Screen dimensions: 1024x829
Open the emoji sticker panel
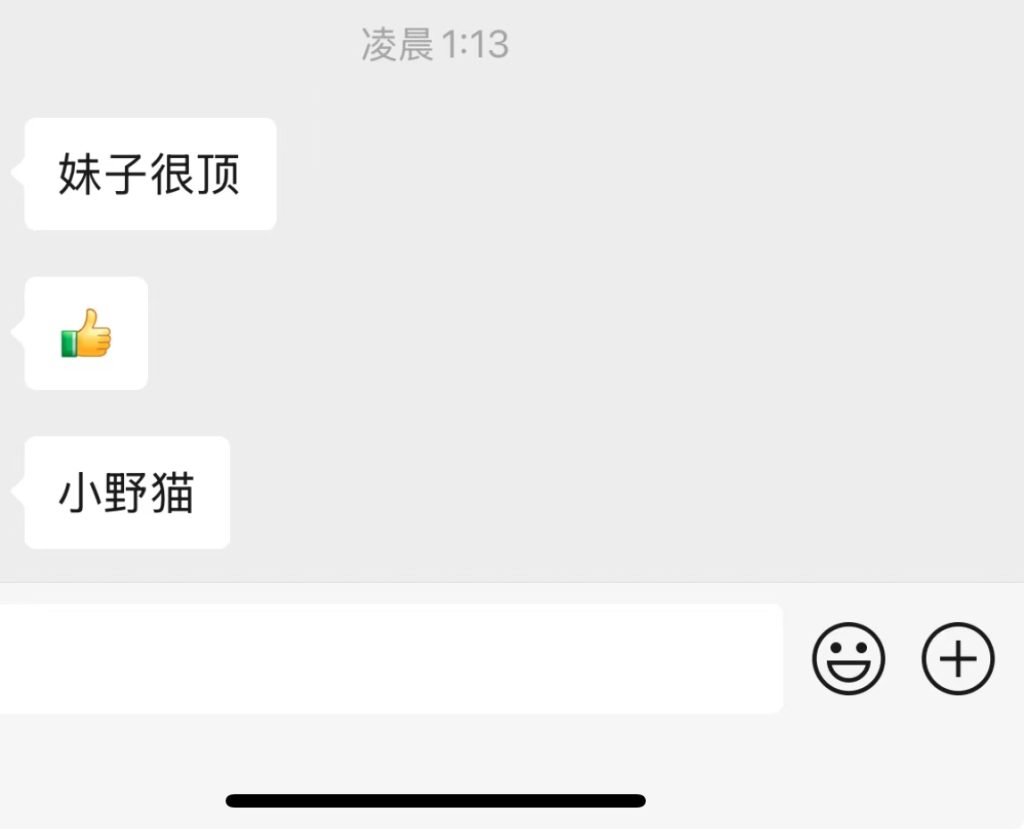849,659
